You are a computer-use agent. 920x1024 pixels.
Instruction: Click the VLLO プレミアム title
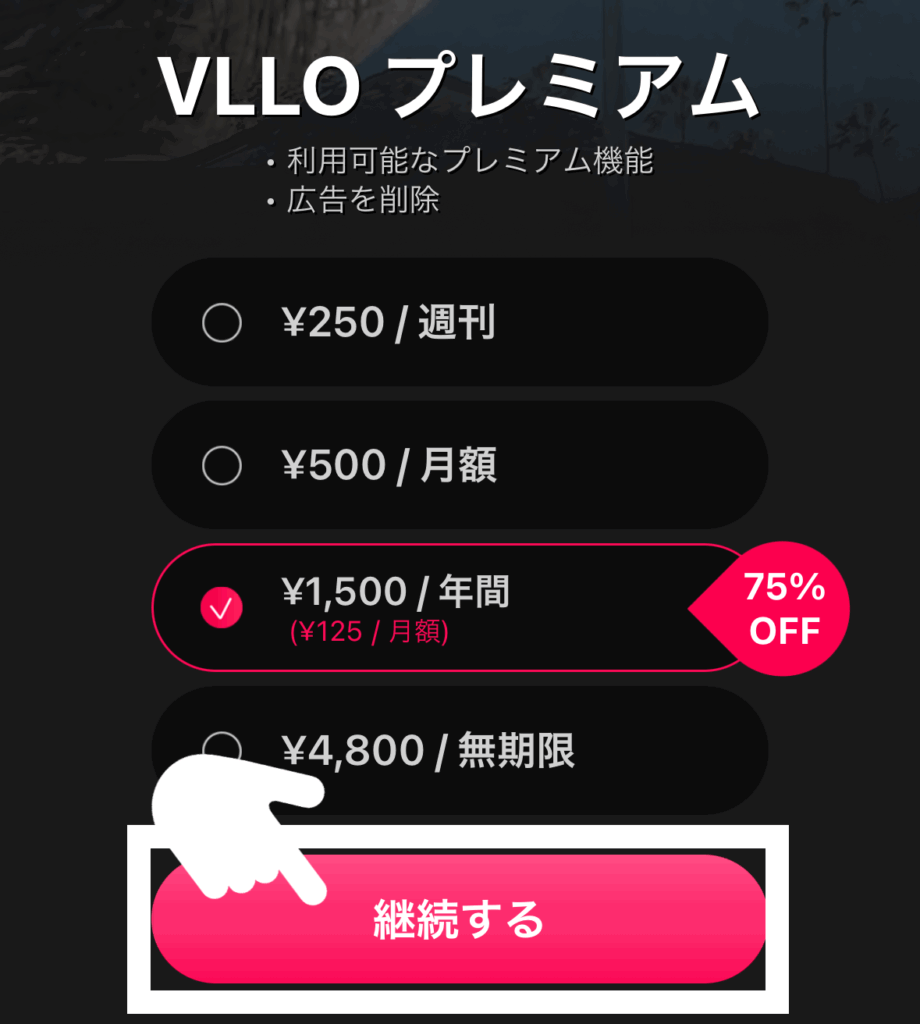(x=460, y=88)
